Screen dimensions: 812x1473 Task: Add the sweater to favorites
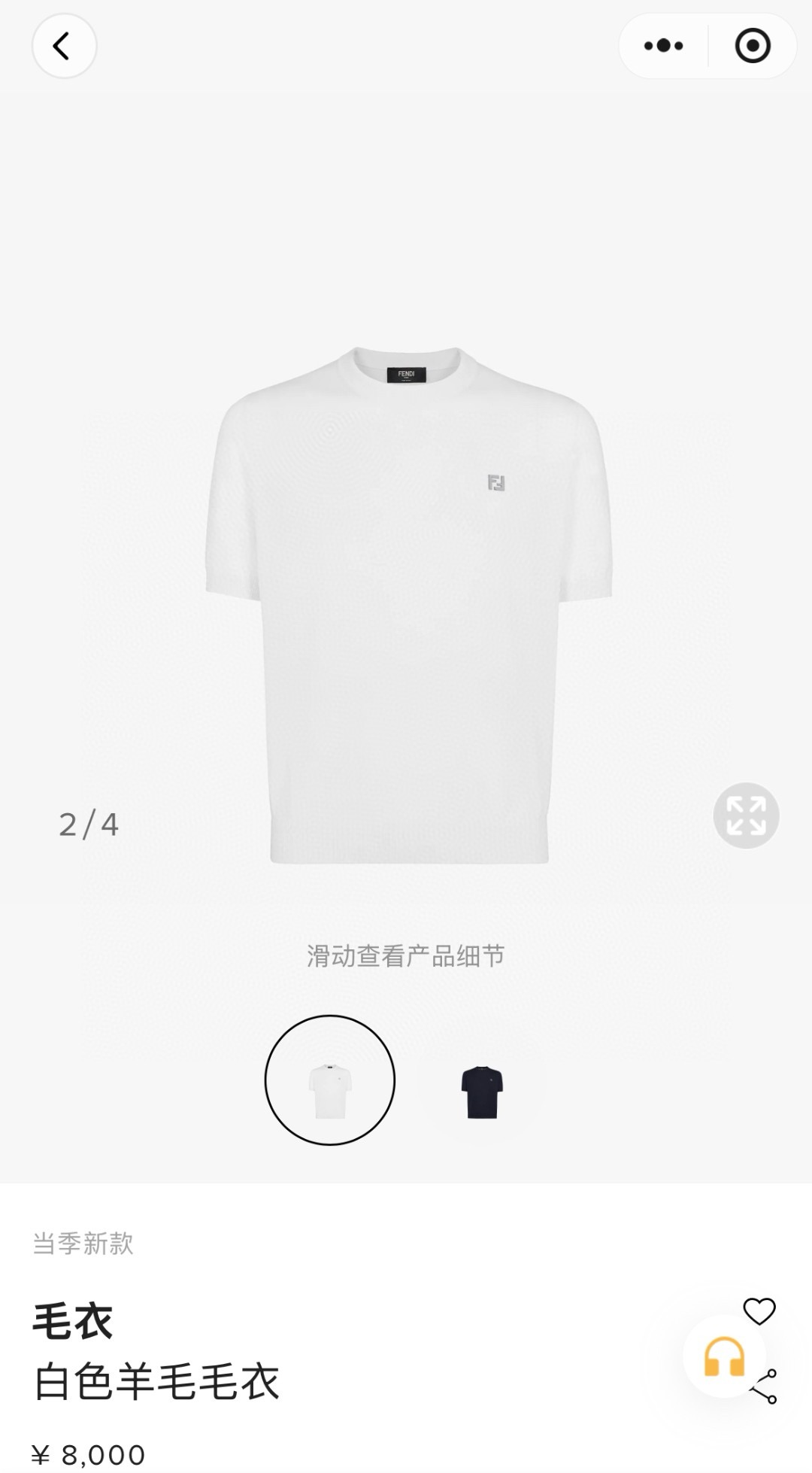[759, 1311]
